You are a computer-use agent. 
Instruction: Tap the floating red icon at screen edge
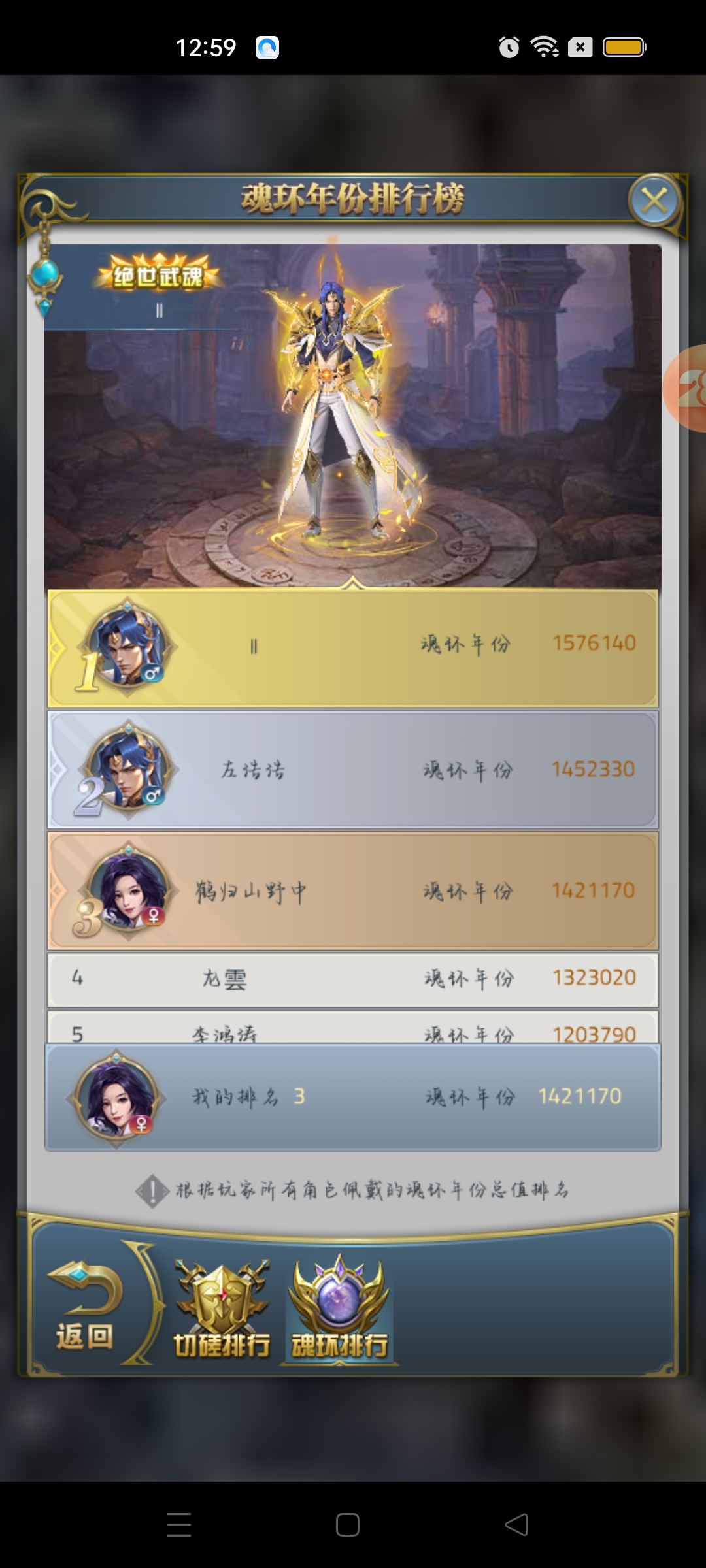[x=688, y=389]
